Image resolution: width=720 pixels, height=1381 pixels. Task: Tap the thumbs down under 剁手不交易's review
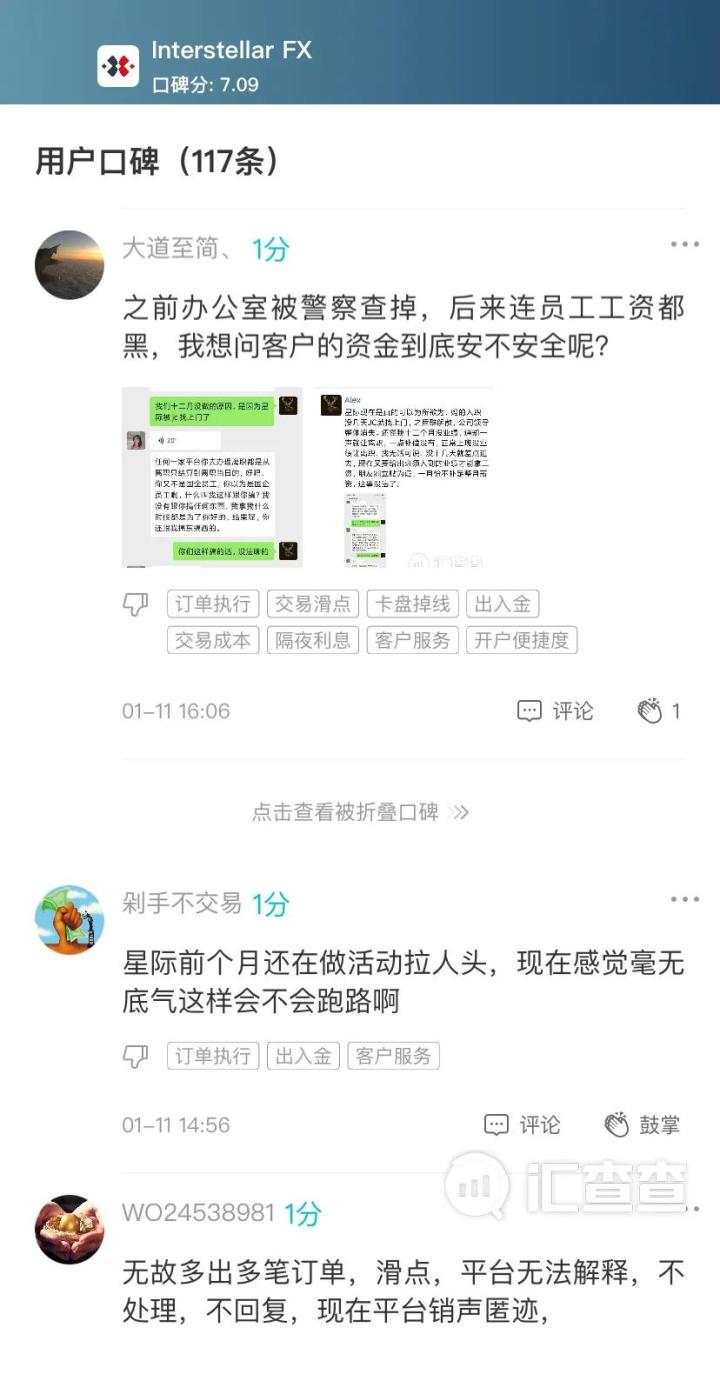pos(134,1056)
